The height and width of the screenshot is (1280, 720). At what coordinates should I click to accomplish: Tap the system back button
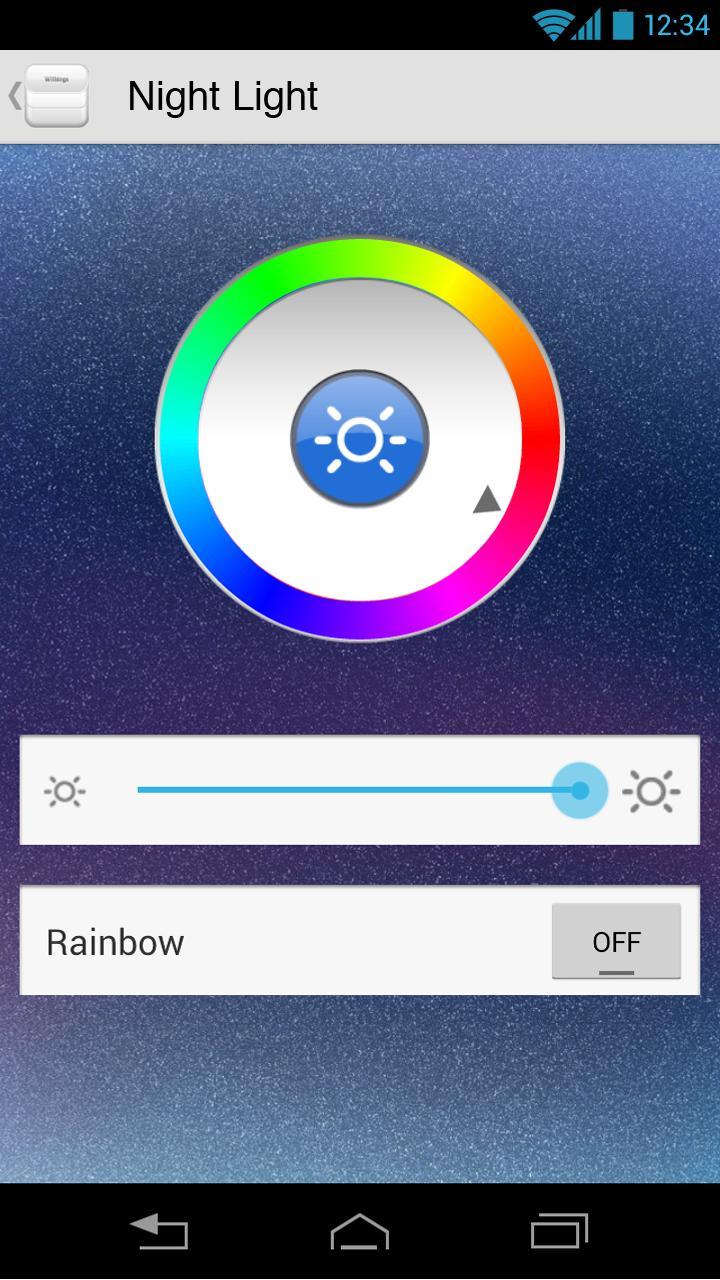tap(159, 1231)
